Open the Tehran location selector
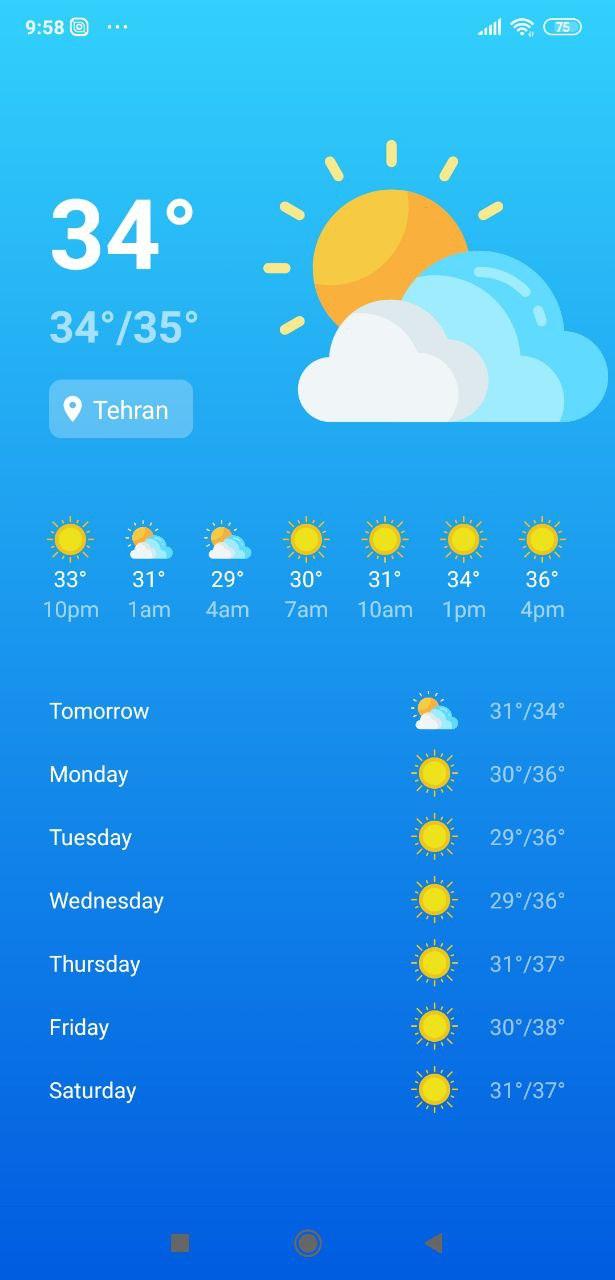 point(121,409)
